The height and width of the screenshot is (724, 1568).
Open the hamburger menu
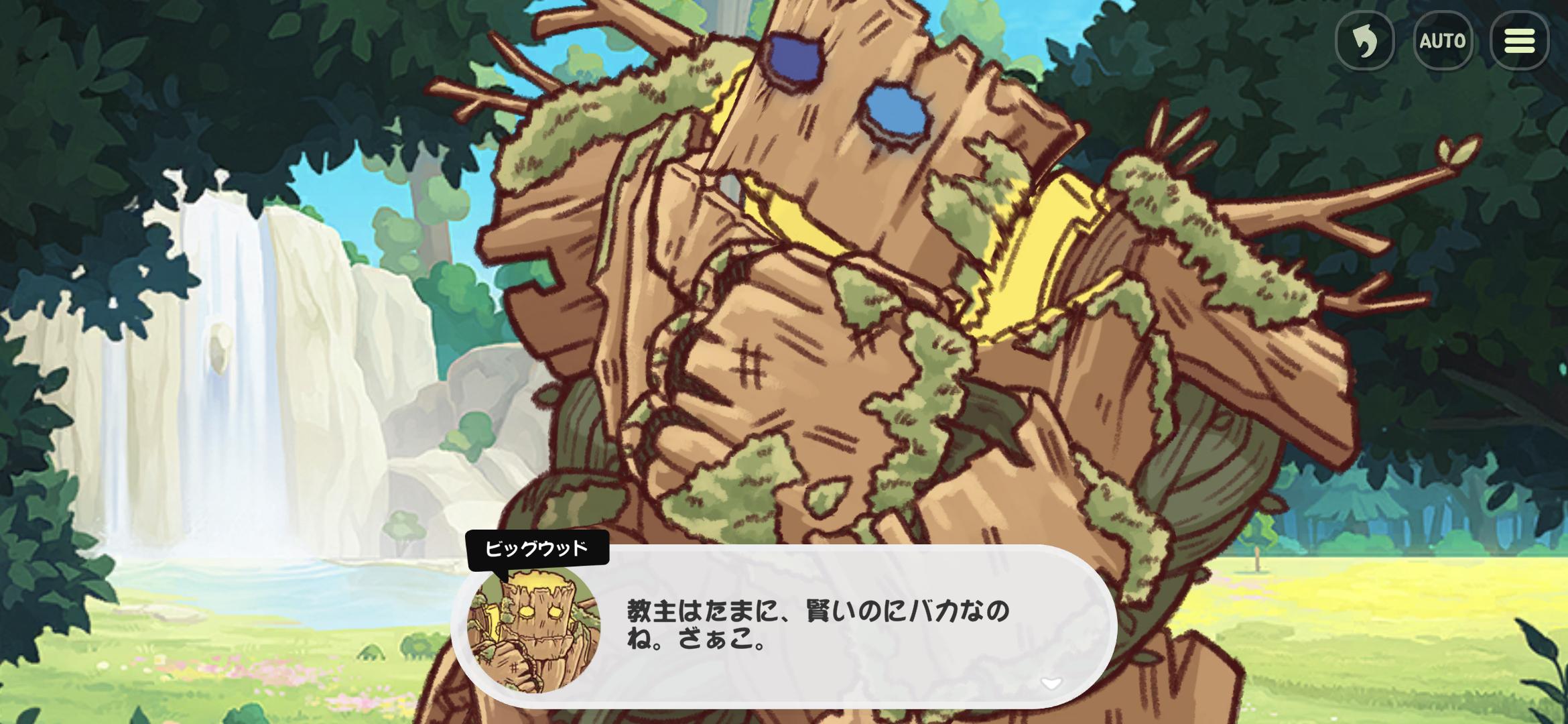1519,42
